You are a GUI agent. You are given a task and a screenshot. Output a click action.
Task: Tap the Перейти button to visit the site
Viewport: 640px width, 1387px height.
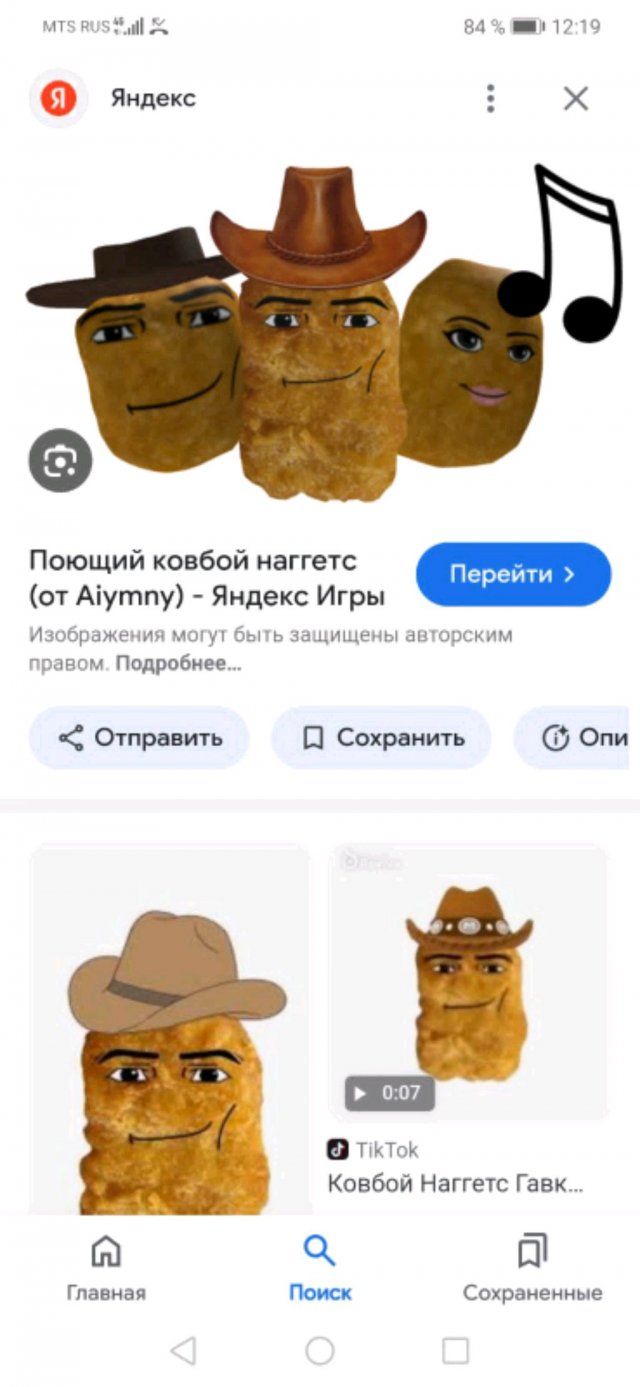513,574
